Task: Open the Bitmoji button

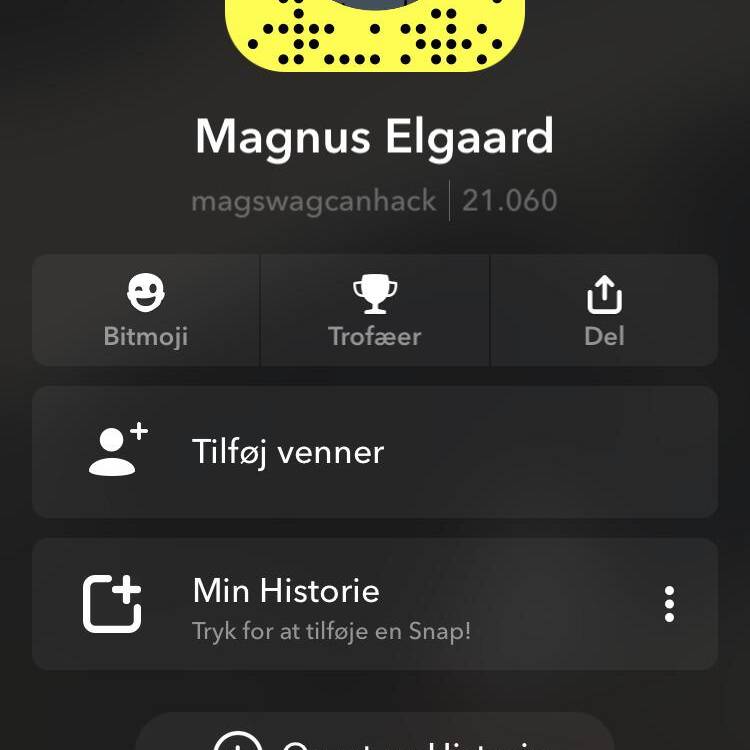Action: [x=146, y=311]
